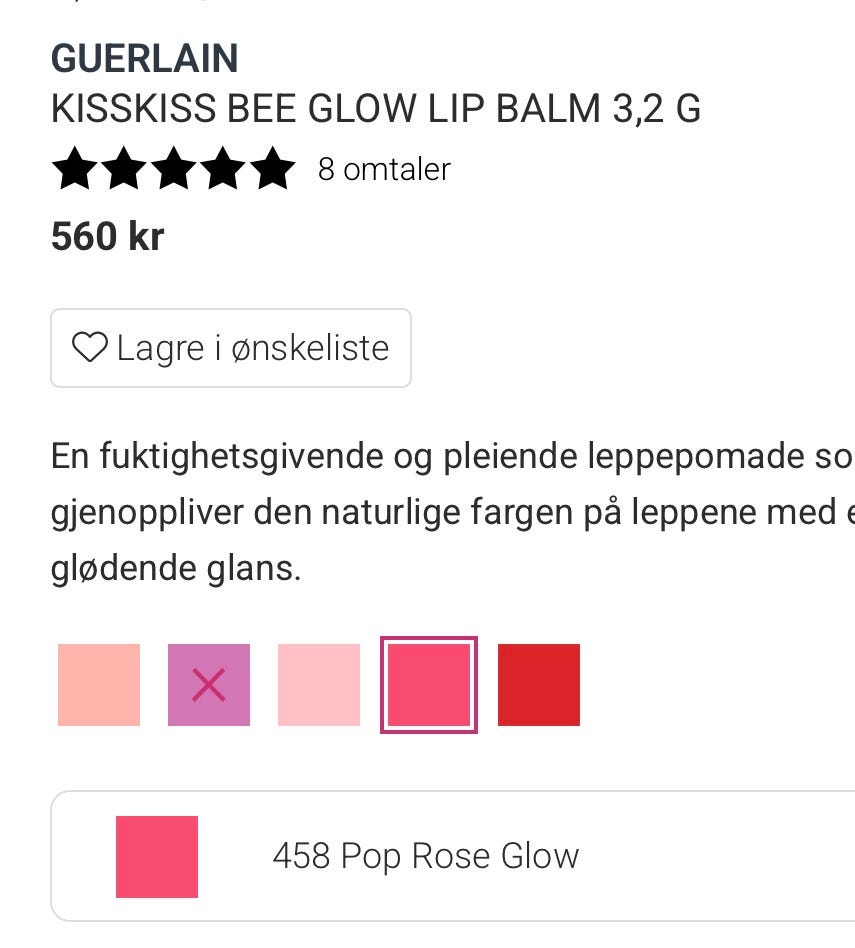The height and width of the screenshot is (948, 855).
Task: Click the currently selected hot pink swatch
Action: click(x=429, y=685)
